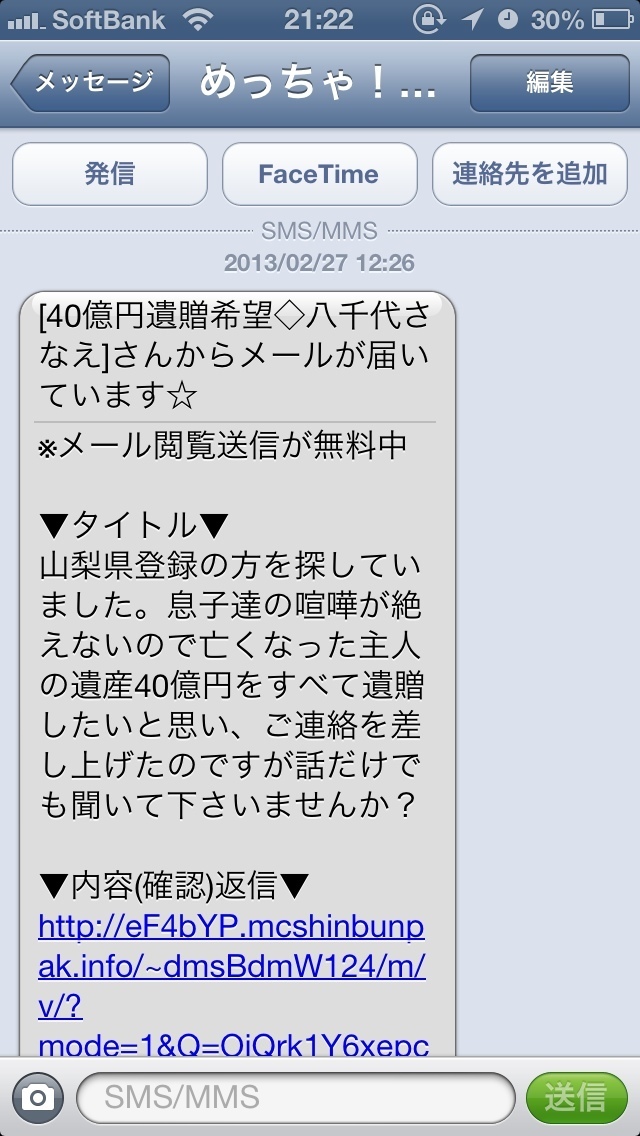Focus the SMS/MMS text field

coord(296,1098)
